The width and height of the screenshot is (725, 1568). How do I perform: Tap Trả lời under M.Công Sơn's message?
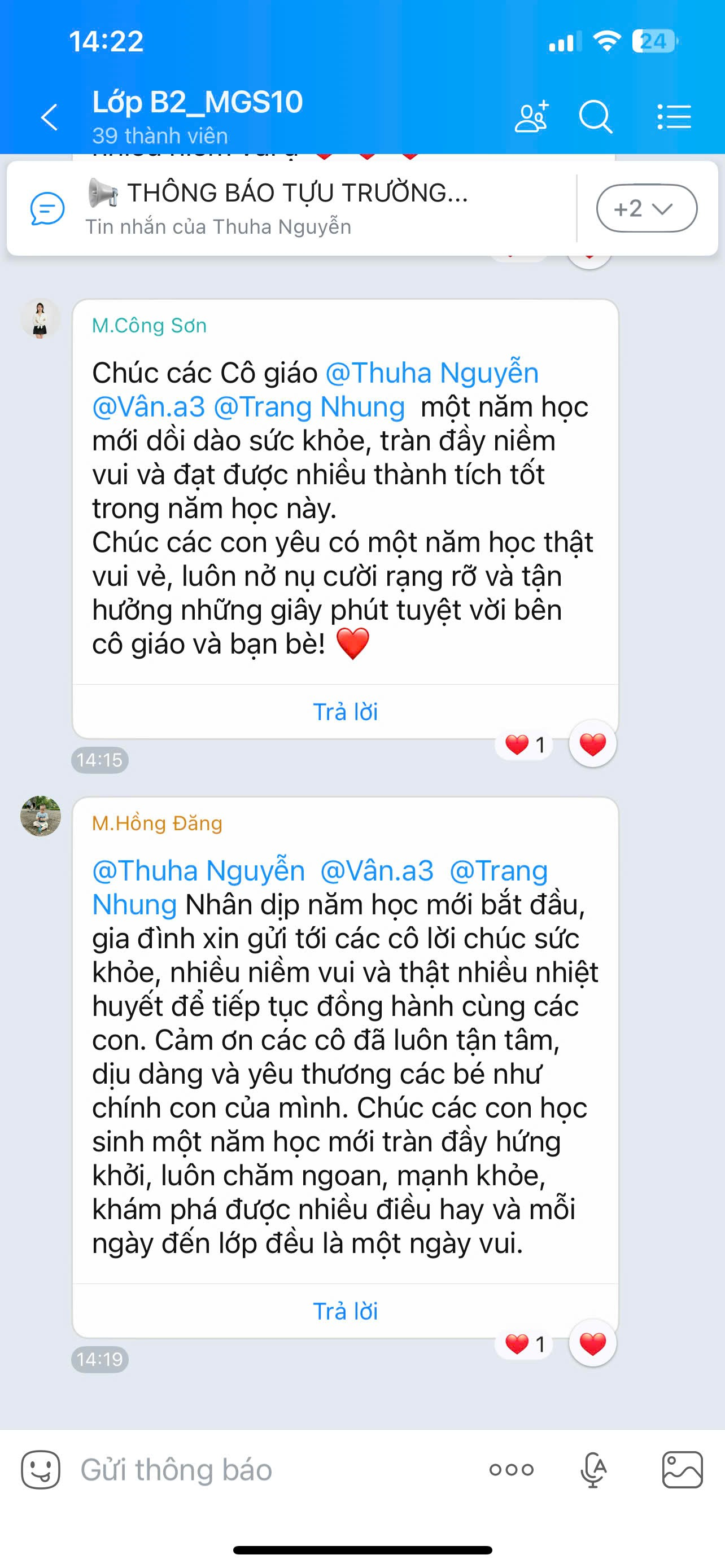pyautogui.click(x=345, y=712)
